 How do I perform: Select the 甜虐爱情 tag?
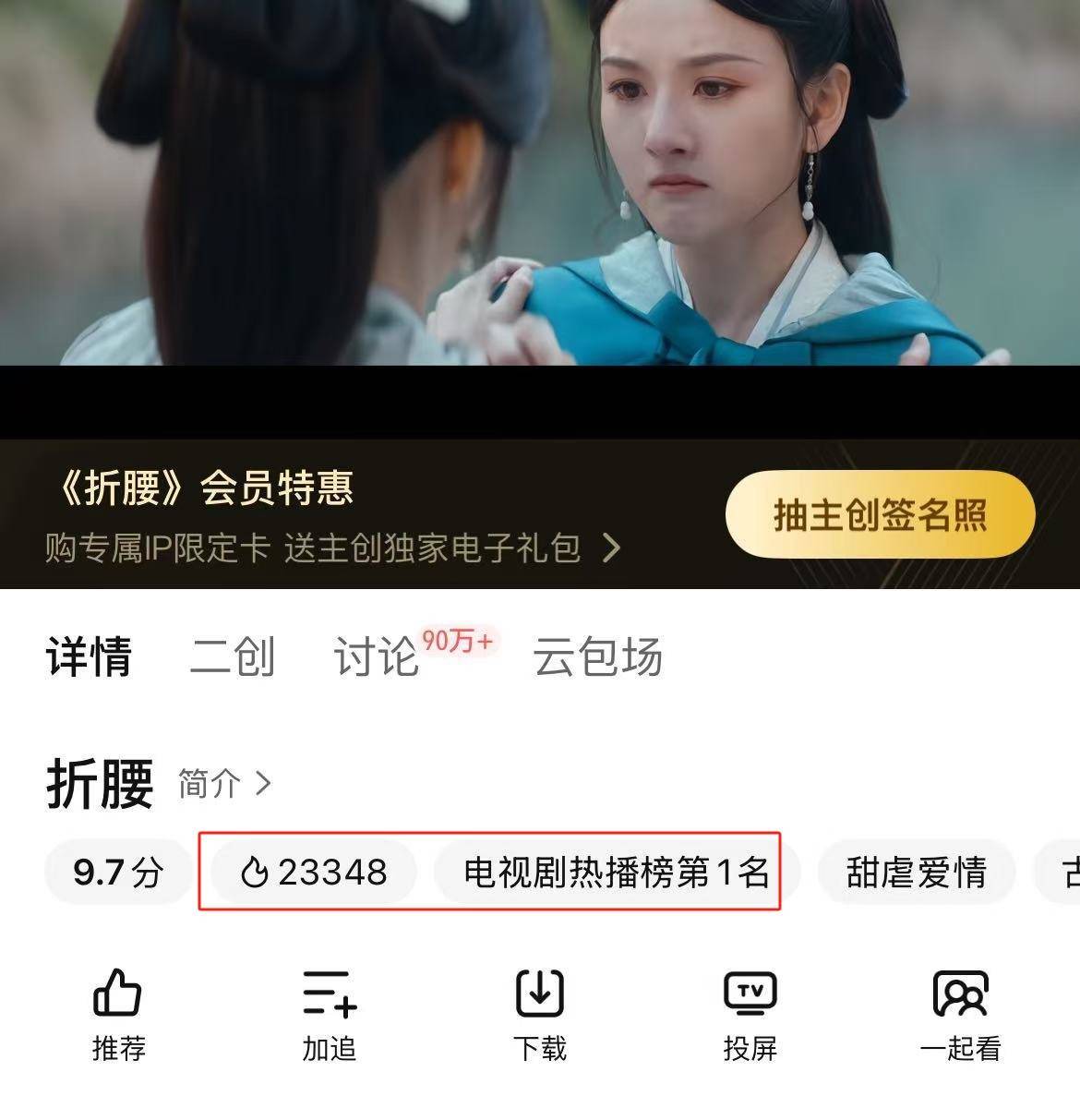(x=916, y=872)
